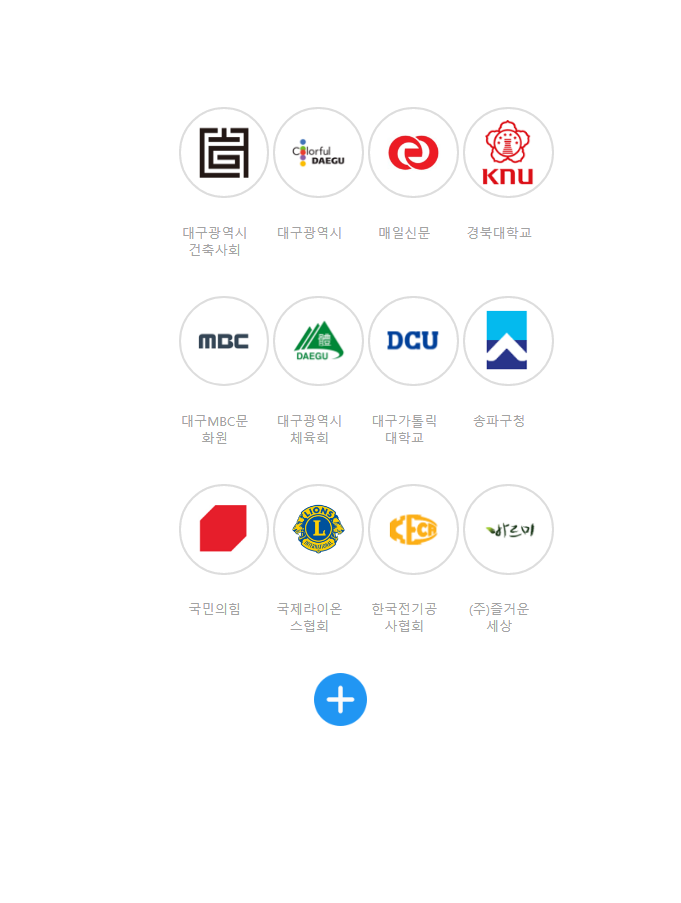The height and width of the screenshot is (903, 681).
Task: Tap the 경북대학교 KNU item
Action: click(x=508, y=153)
